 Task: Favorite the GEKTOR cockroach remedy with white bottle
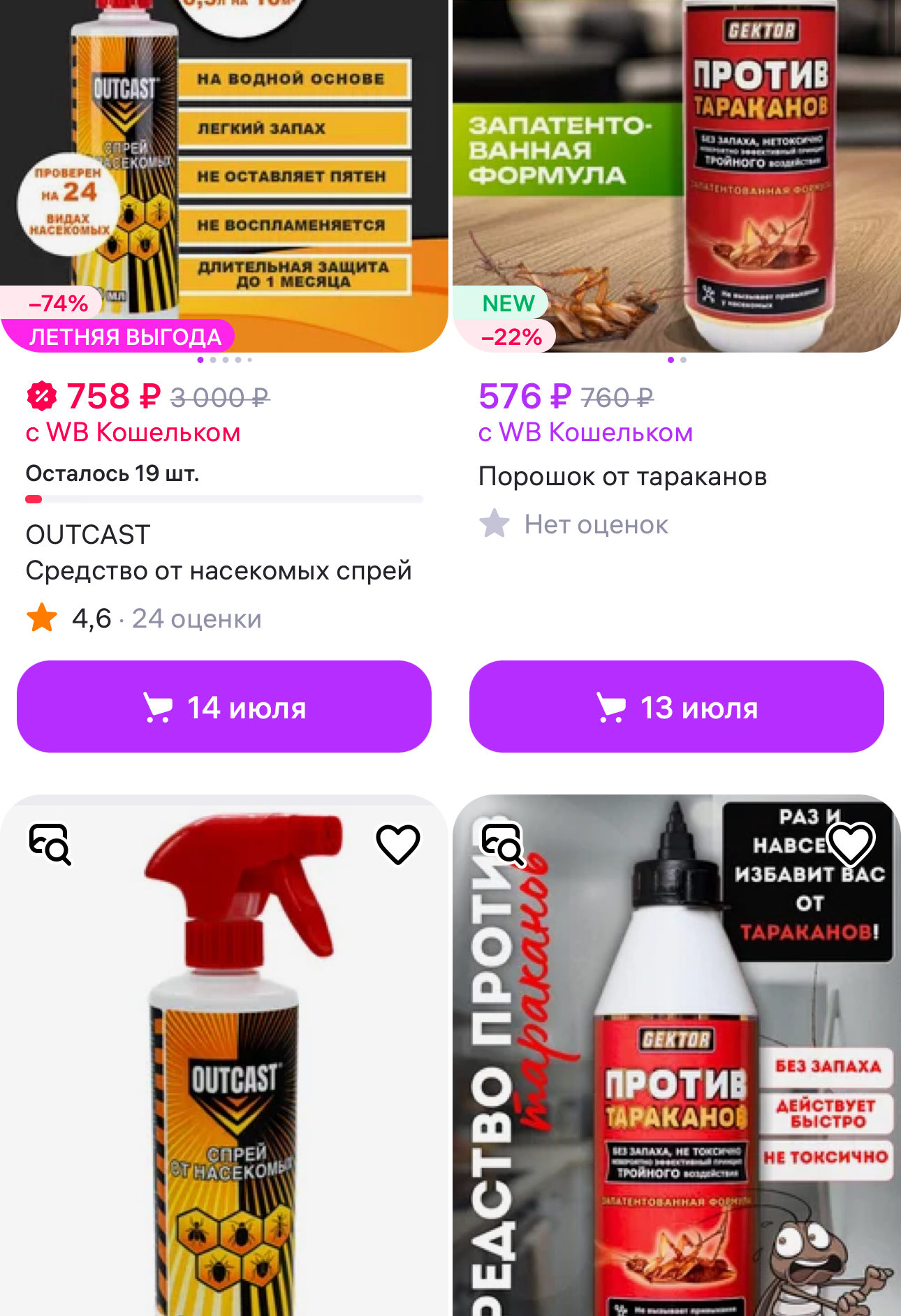pyautogui.click(x=850, y=843)
